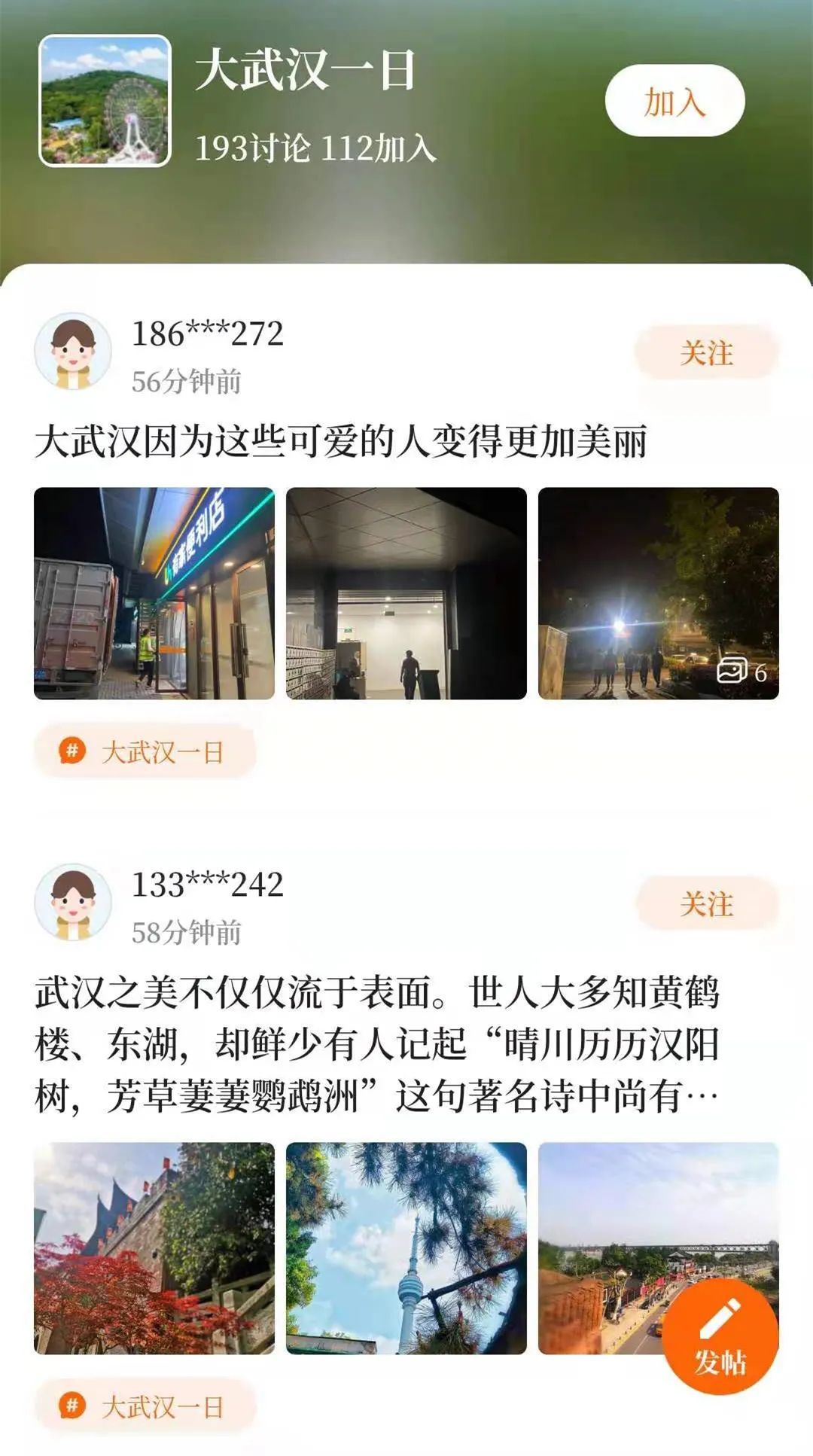The image size is (813, 1456).
Task: Open the night street photo marked 6
Action: [x=658, y=593]
